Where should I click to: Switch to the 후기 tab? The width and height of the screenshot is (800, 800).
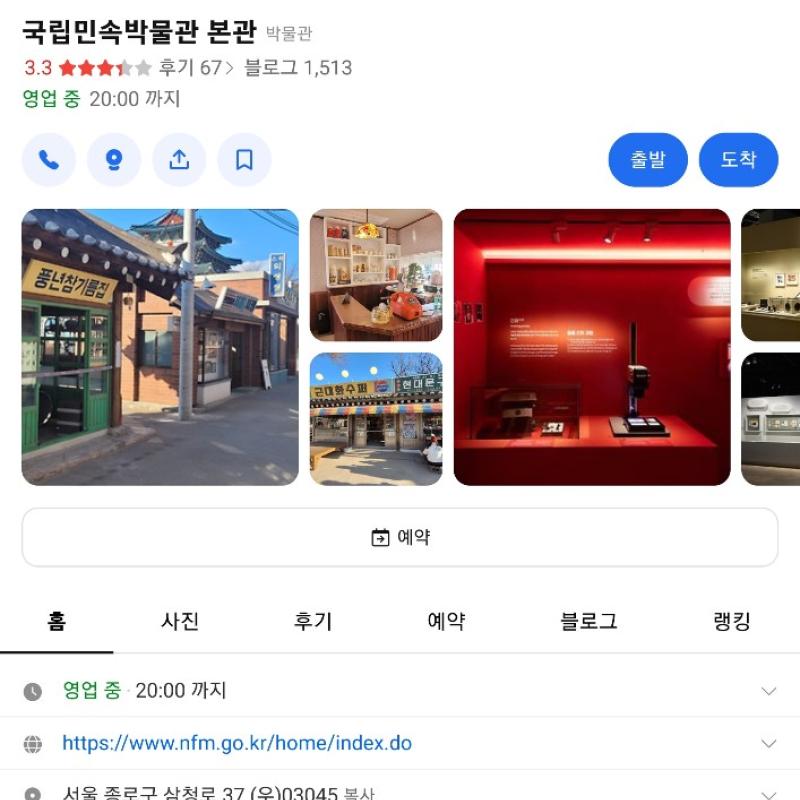[x=313, y=622]
